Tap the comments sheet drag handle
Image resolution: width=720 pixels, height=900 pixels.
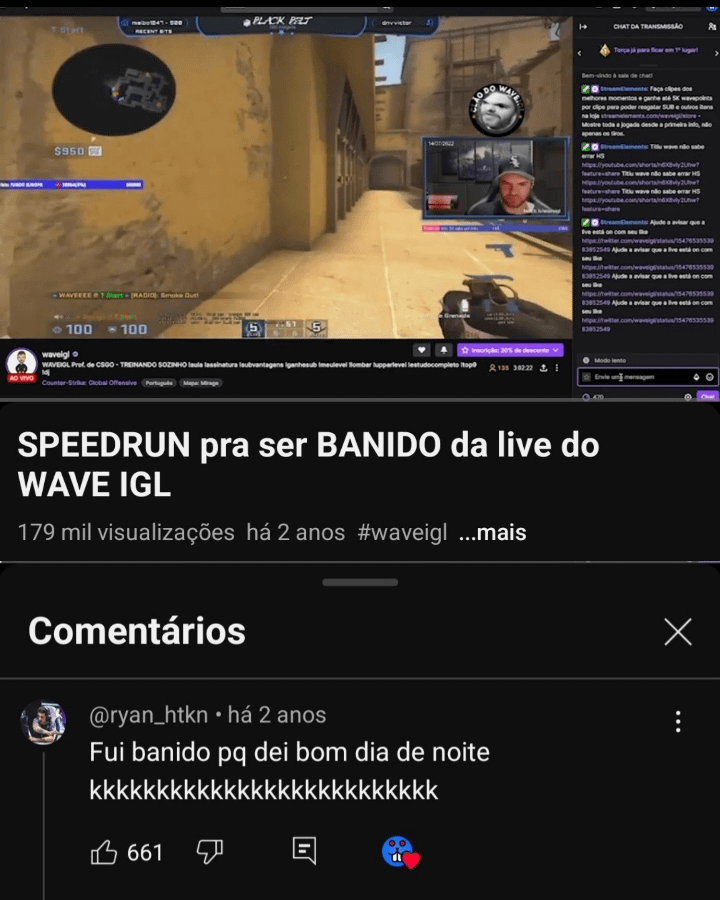[x=360, y=582]
